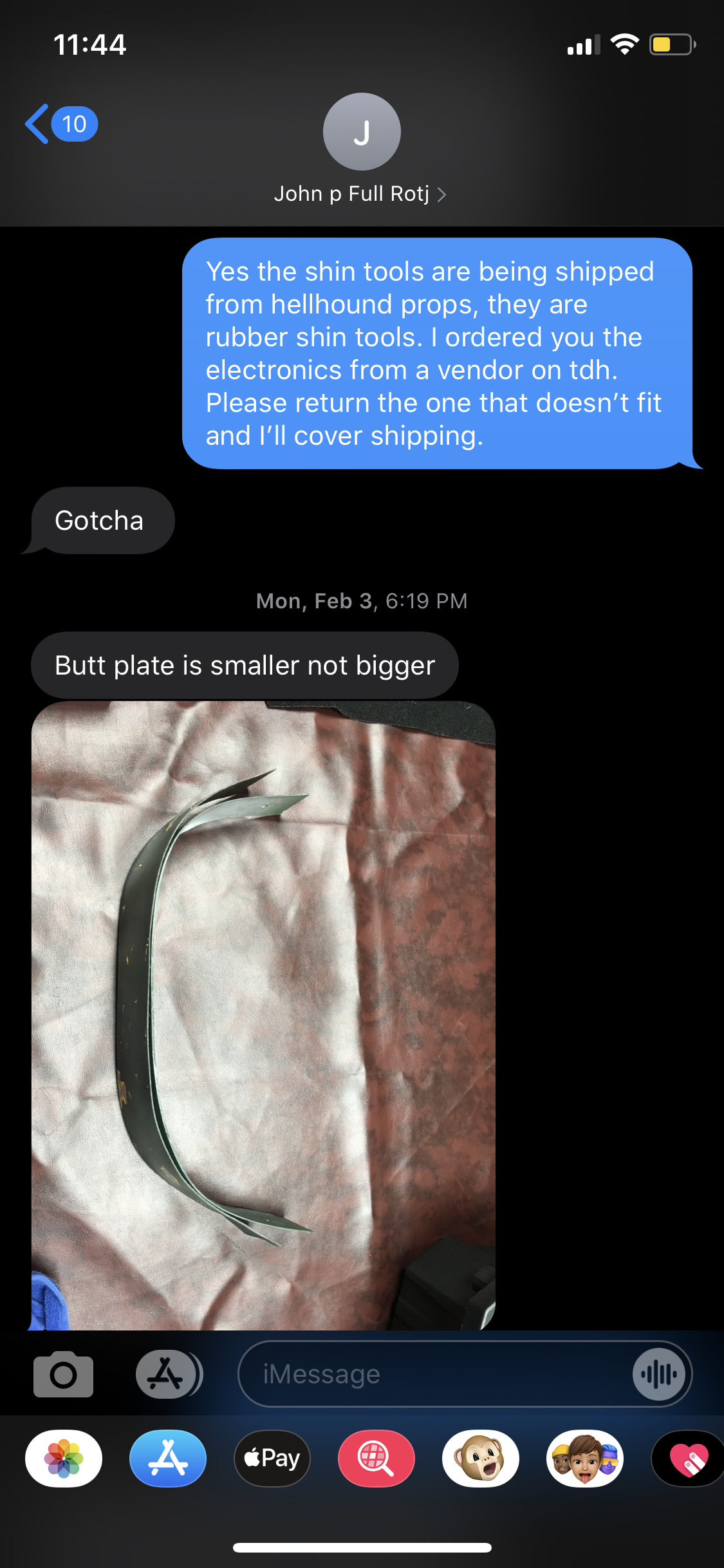Viewport: 724px width, 1568px height.
Task: Open the camera to take a photo
Action: tap(63, 1374)
